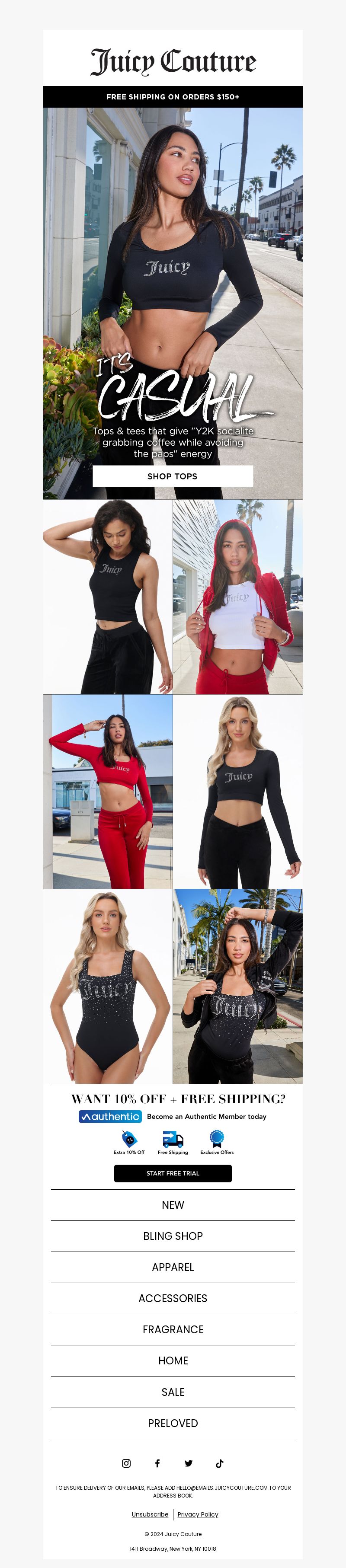Screen dimensions: 346x1568
Task: Open the NEW category link
Action: click(173, 1204)
